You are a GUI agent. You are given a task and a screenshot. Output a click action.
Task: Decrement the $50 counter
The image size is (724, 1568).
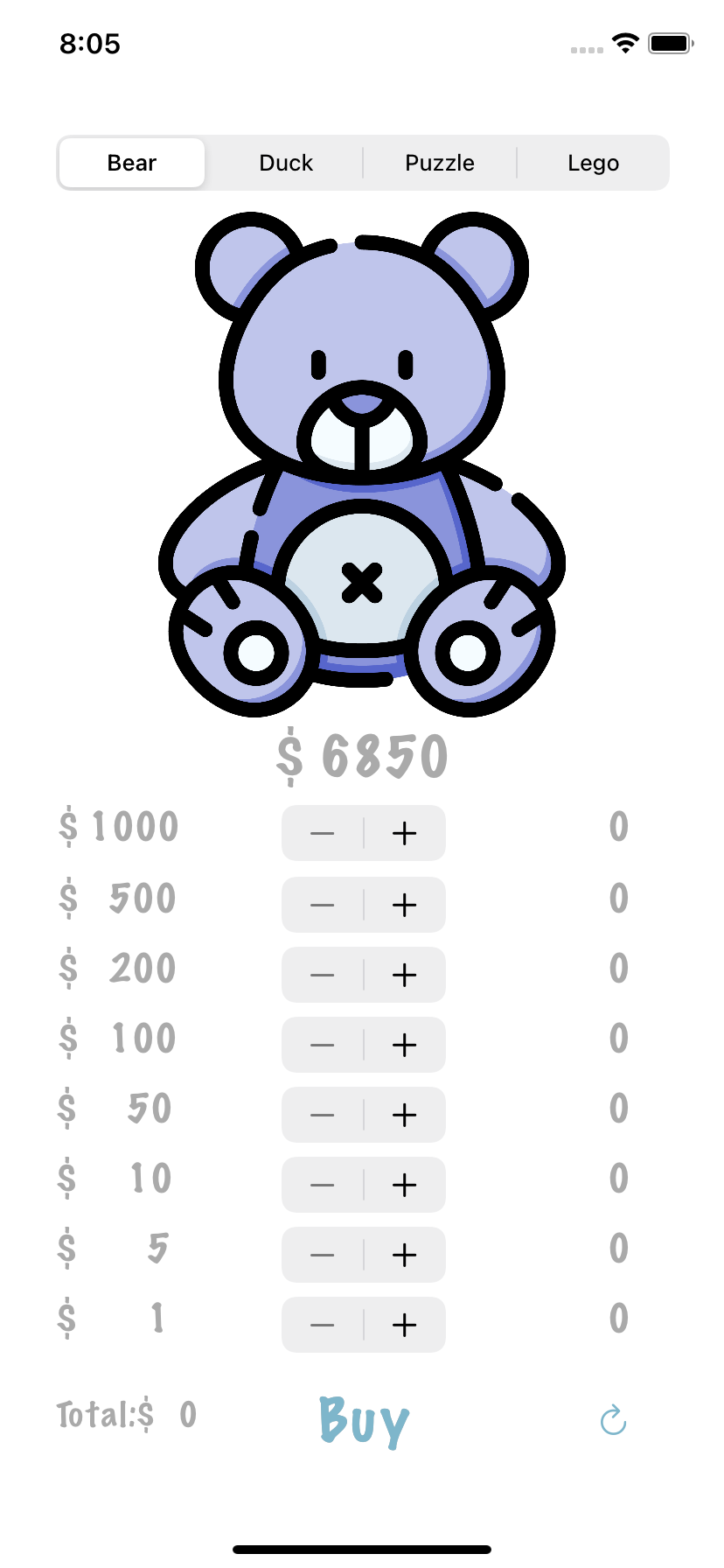click(322, 1115)
